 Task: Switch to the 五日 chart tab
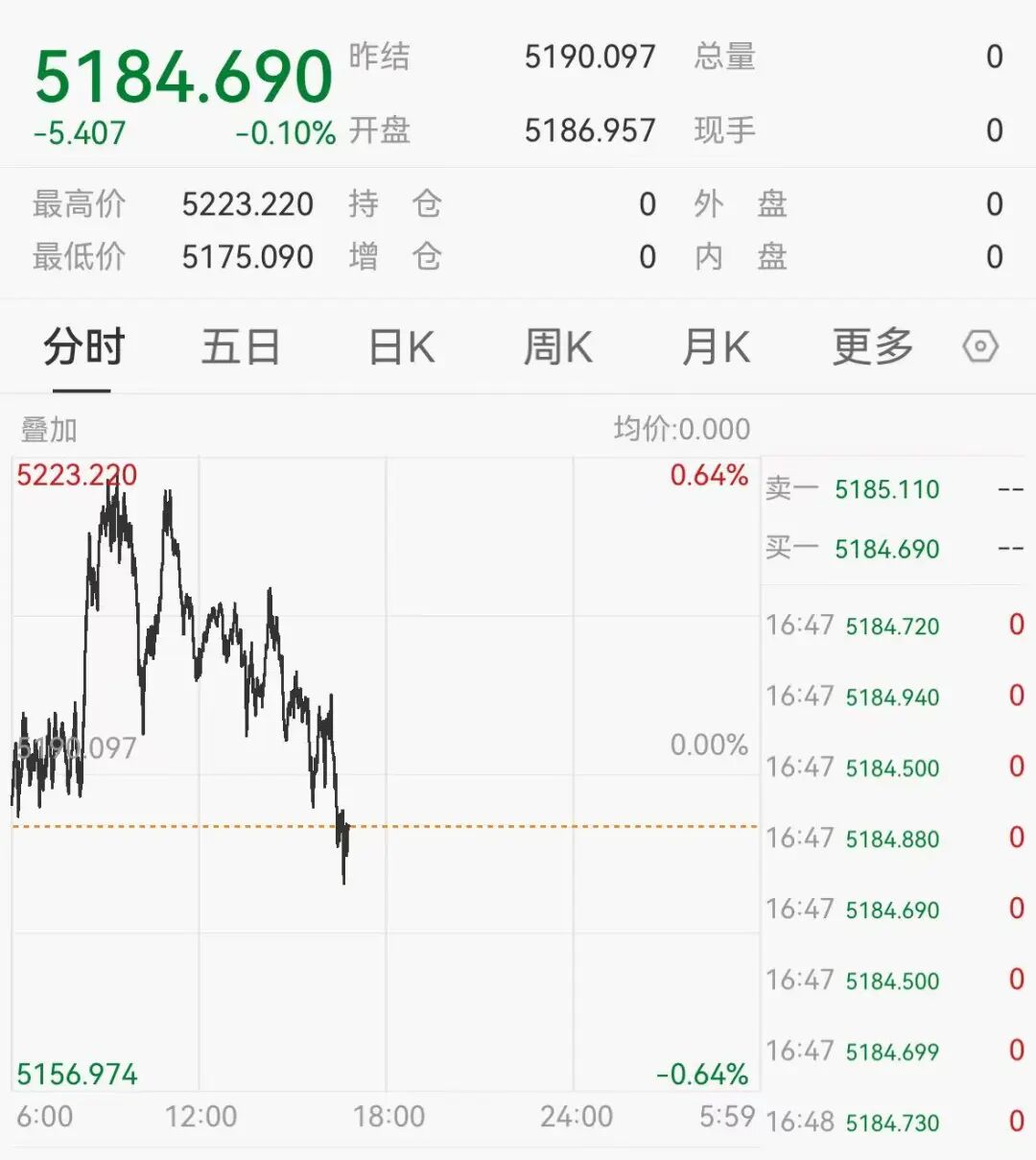(240, 347)
